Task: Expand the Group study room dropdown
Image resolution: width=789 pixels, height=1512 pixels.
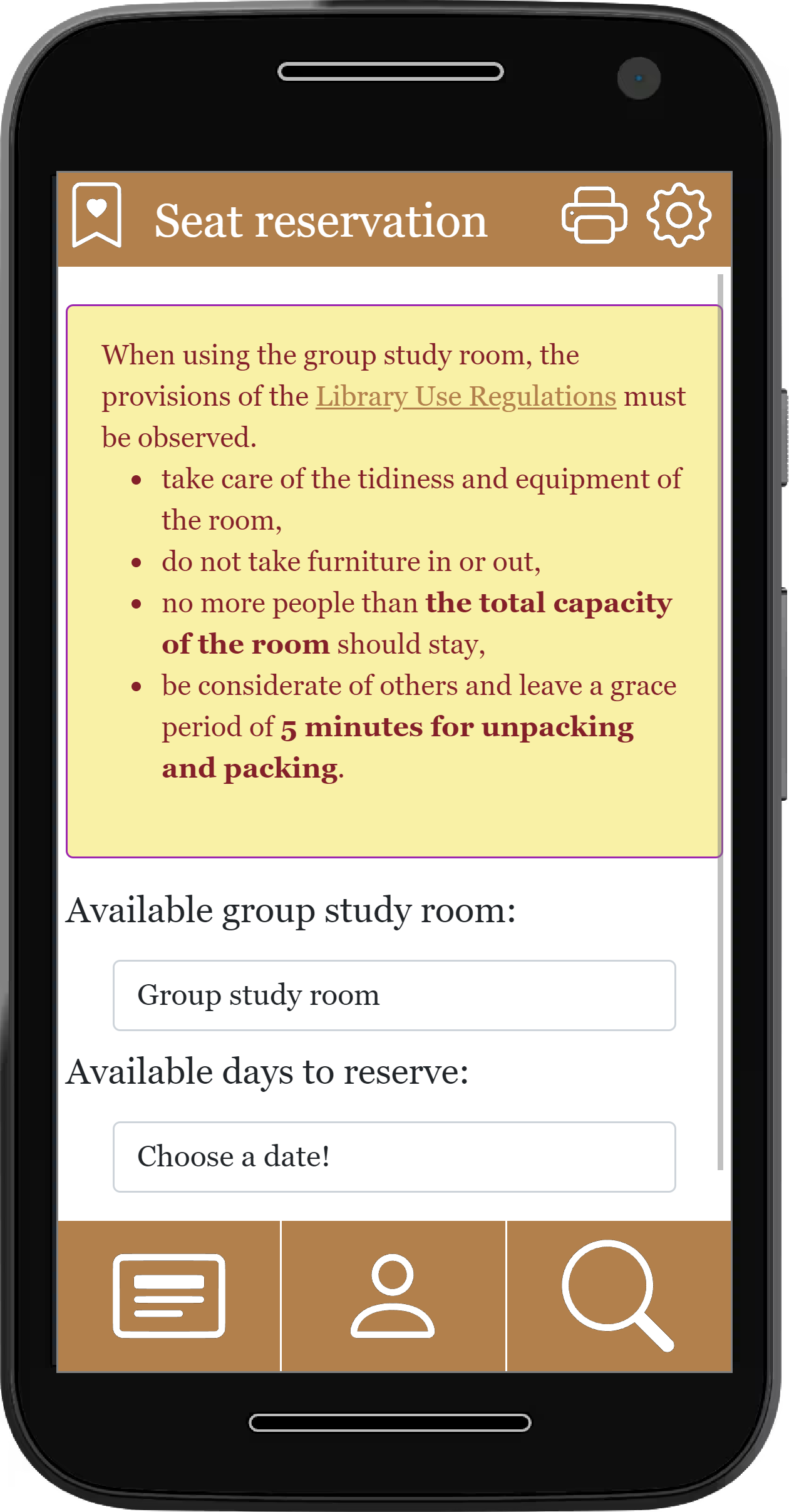Action: pyautogui.click(x=394, y=995)
